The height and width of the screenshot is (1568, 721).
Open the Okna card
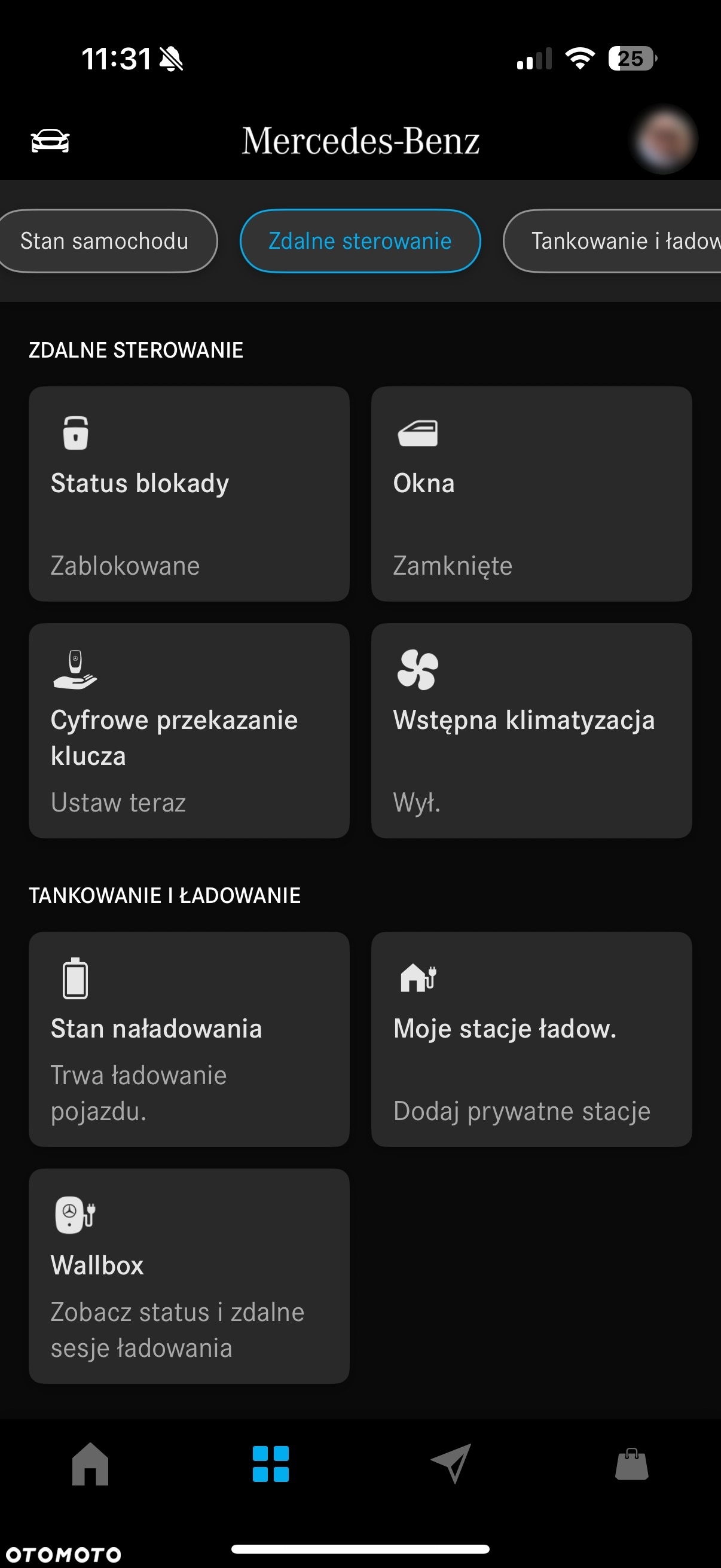pos(531,493)
